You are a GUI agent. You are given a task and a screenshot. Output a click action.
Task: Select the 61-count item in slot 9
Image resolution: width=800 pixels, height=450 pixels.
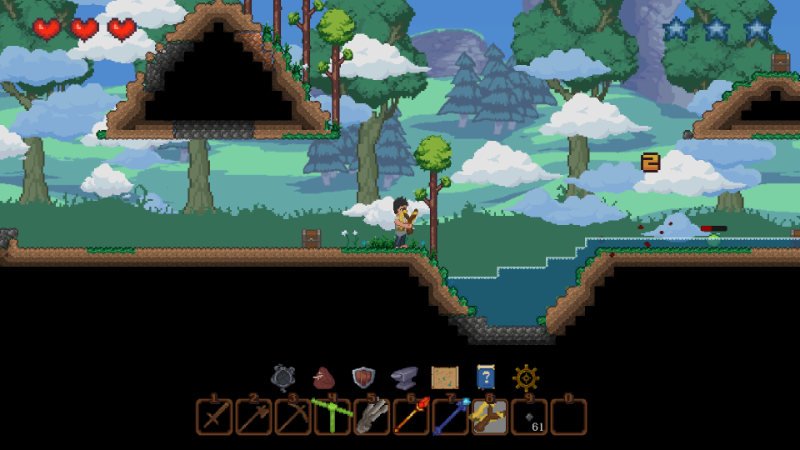pos(529,416)
